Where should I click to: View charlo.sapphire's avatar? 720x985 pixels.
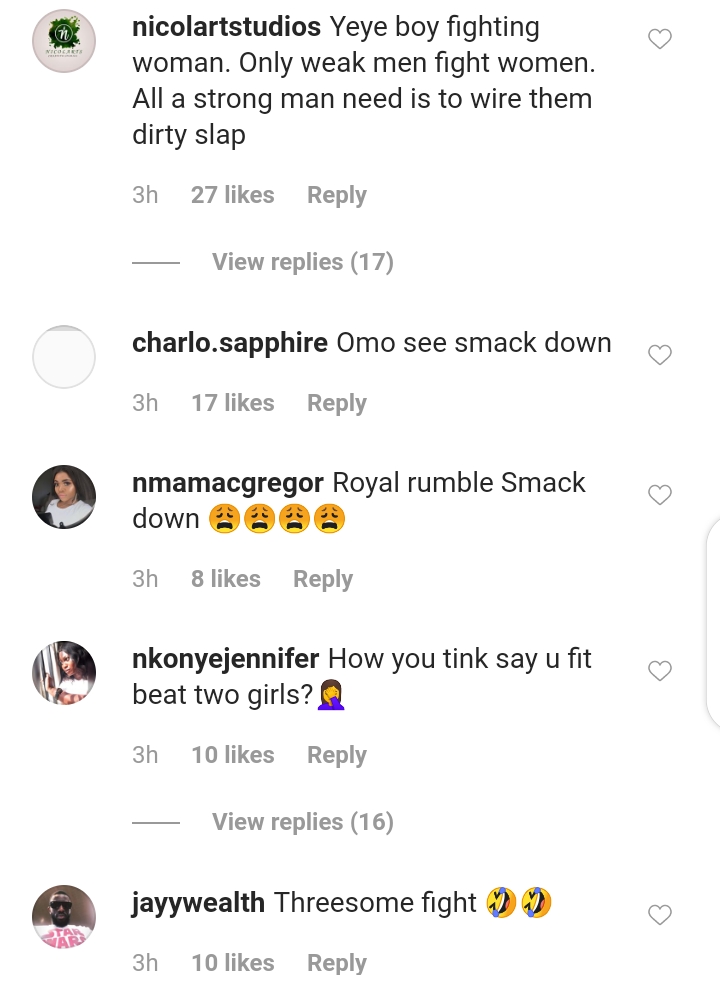tap(63, 357)
